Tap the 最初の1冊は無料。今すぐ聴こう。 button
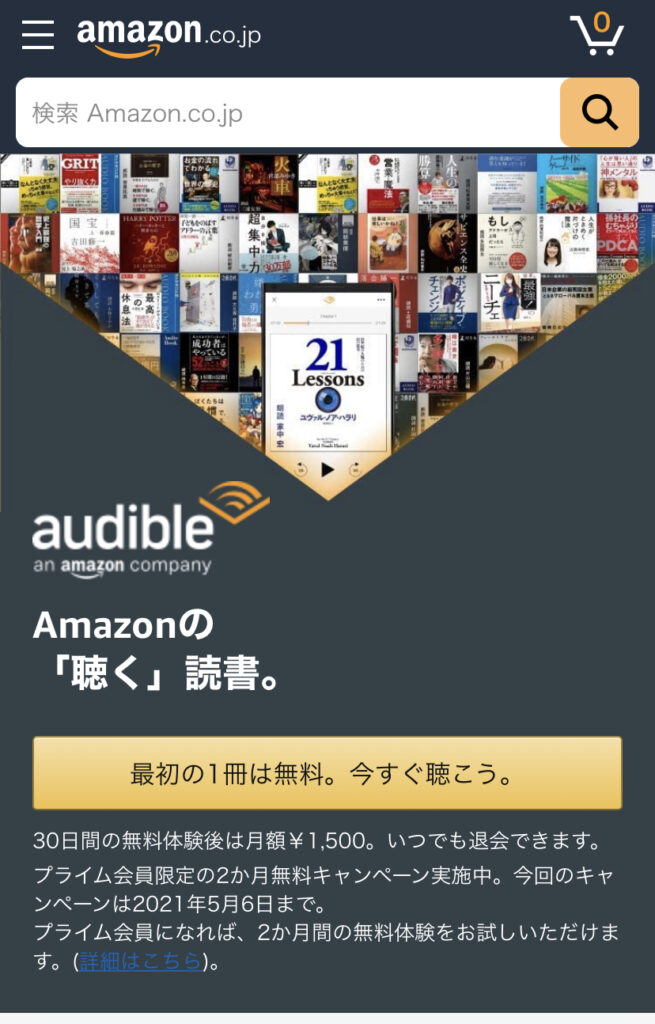The image size is (655, 1024). click(x=327, y=773)
